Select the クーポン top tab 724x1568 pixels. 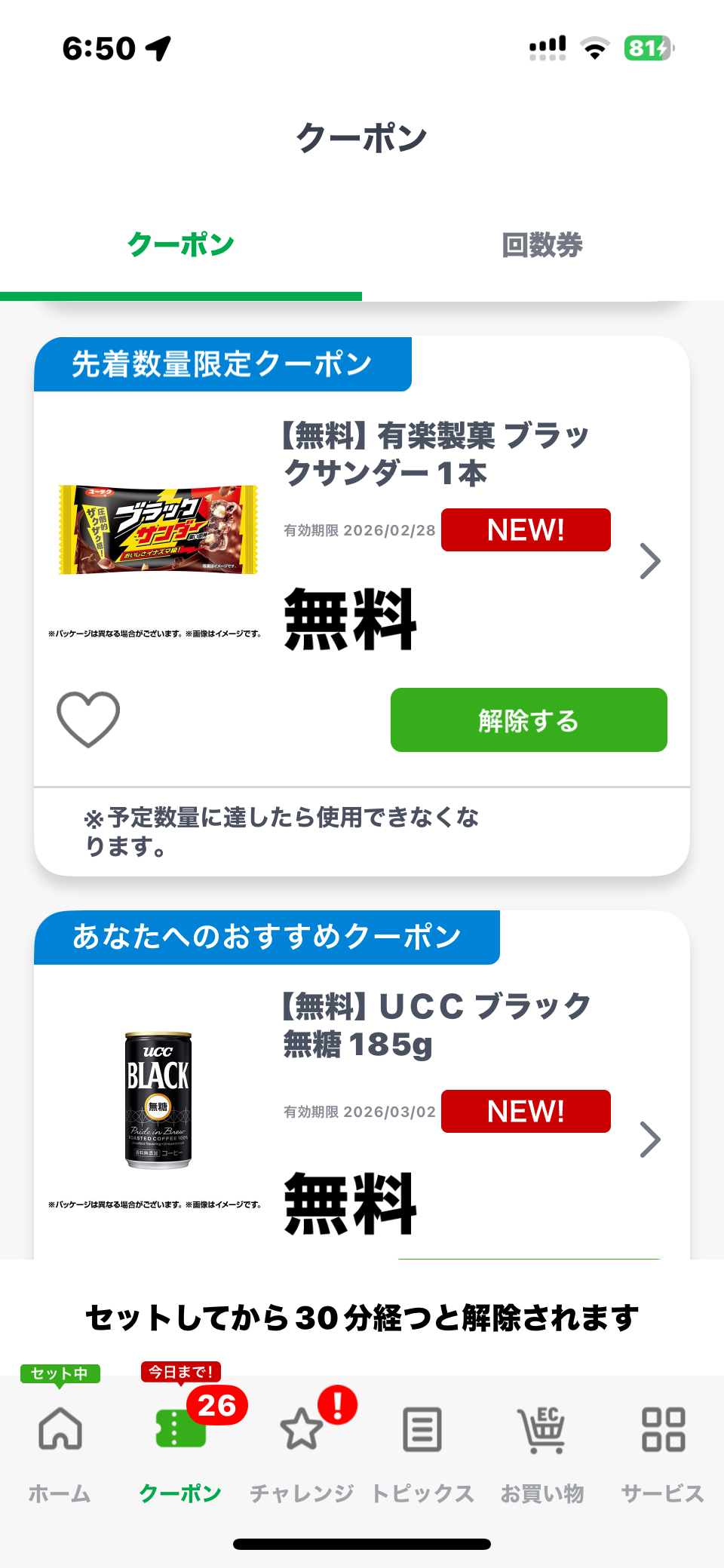click(181, 245)
